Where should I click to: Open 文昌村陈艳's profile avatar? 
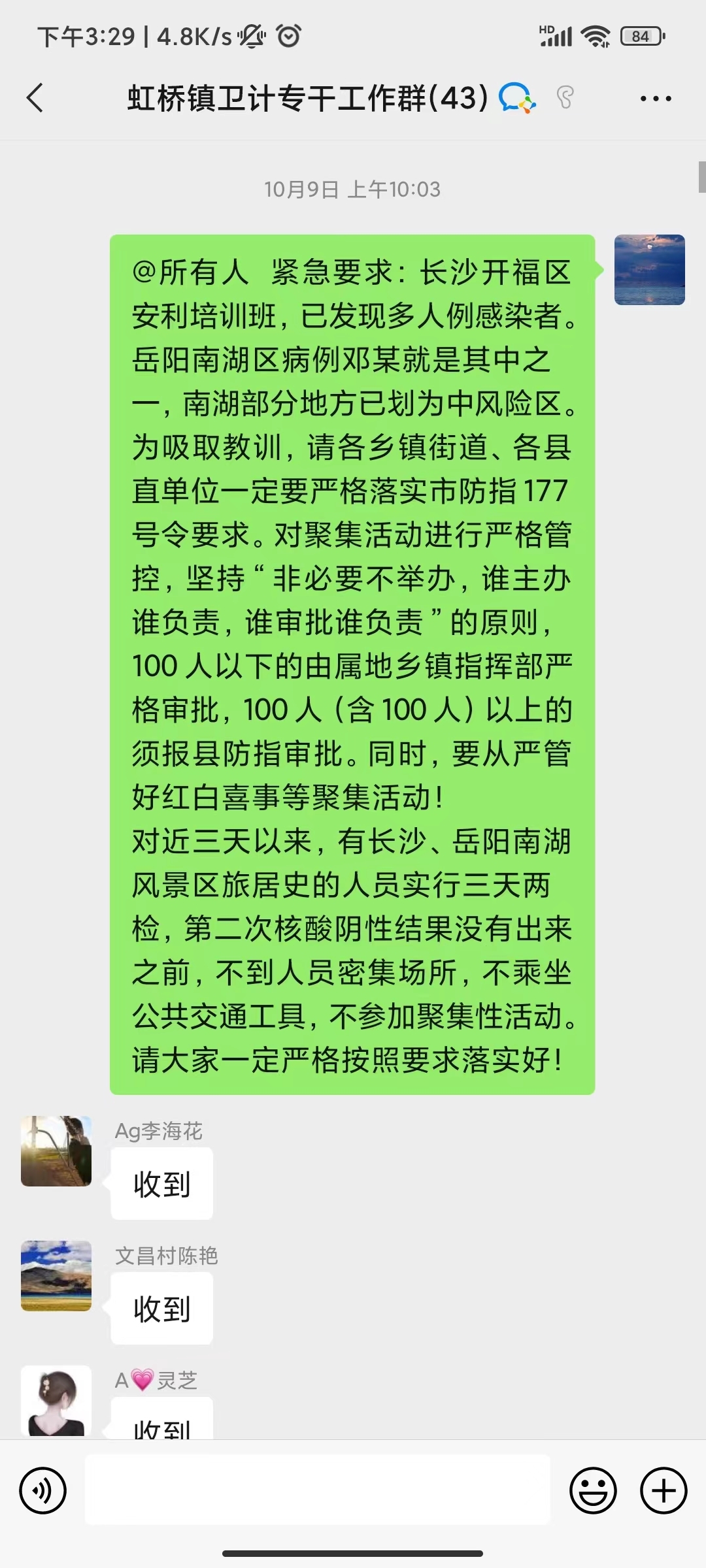pos(56,1275)
